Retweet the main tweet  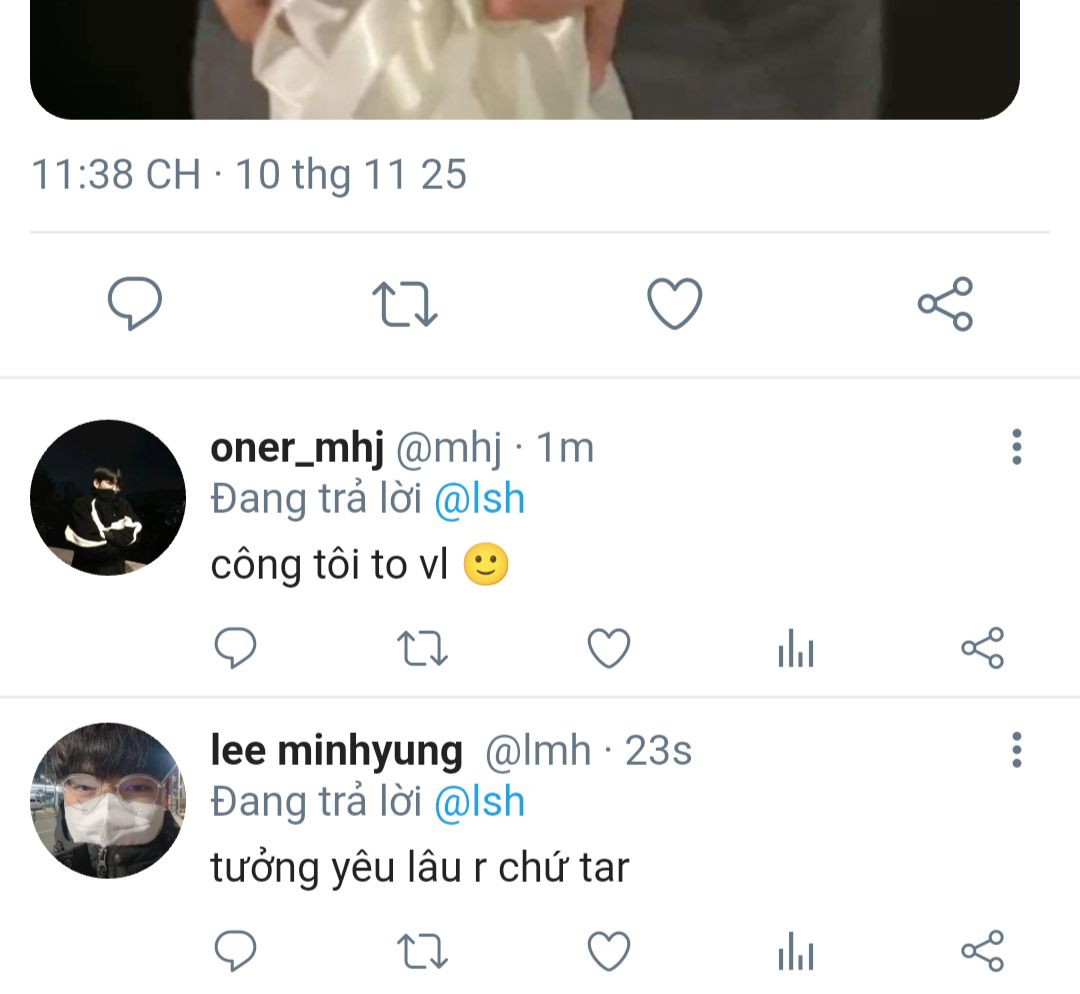[x=405, y=303]
